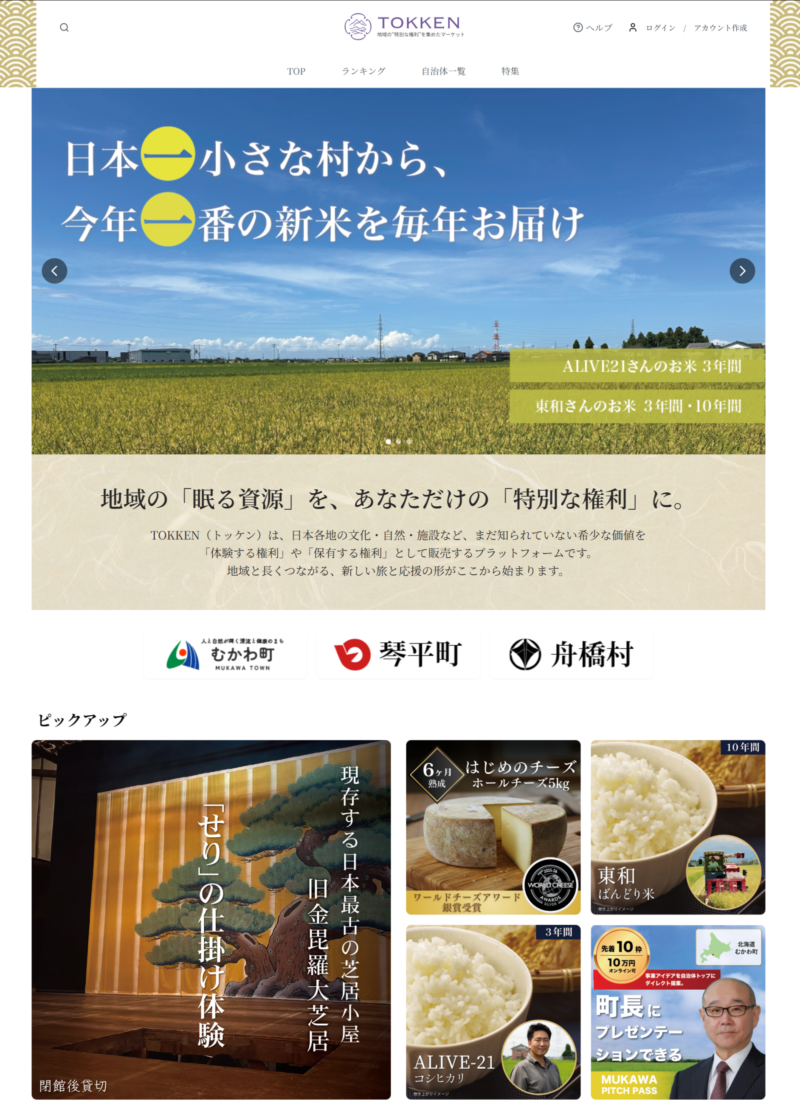Open the 舟橋村 municipality card

[571, 654]
